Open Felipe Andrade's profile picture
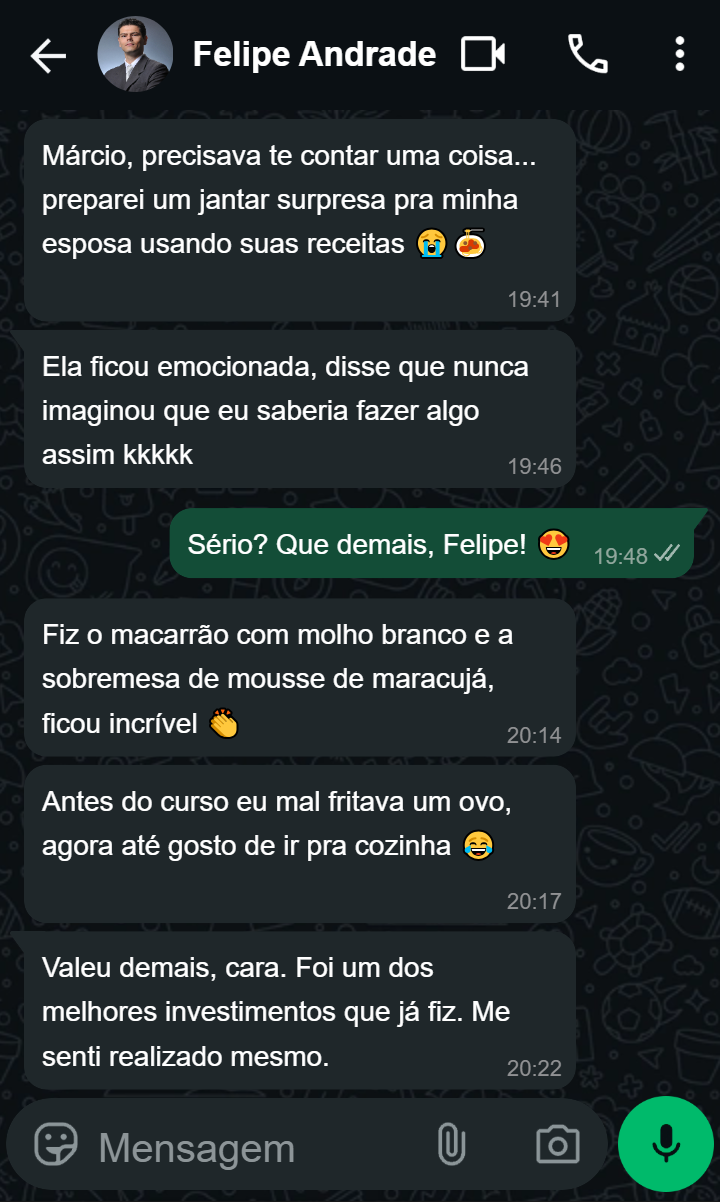Image resolution: width=720 pixels, height=1202 pixels. click(x=135, y=54)
